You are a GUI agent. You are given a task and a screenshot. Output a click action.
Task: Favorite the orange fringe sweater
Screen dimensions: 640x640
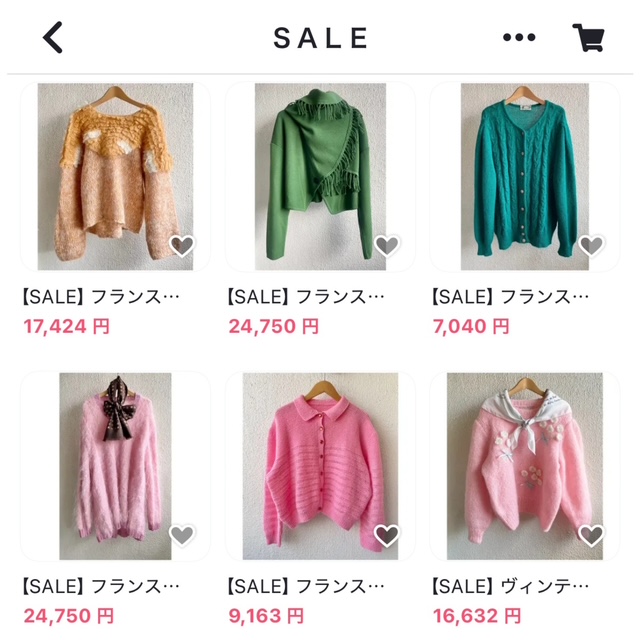182,246
